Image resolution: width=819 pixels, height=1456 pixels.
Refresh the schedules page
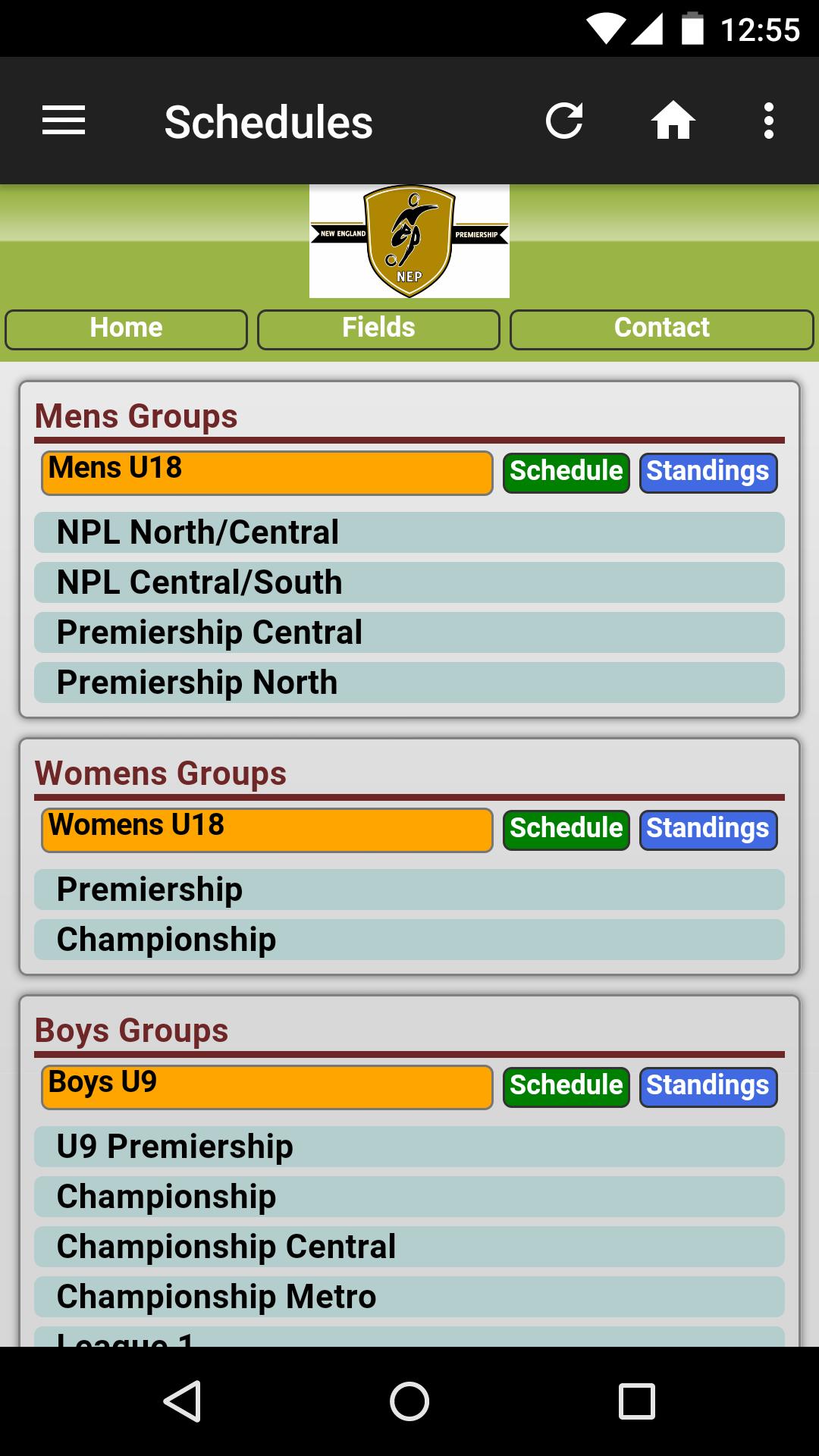pos(564,121)
